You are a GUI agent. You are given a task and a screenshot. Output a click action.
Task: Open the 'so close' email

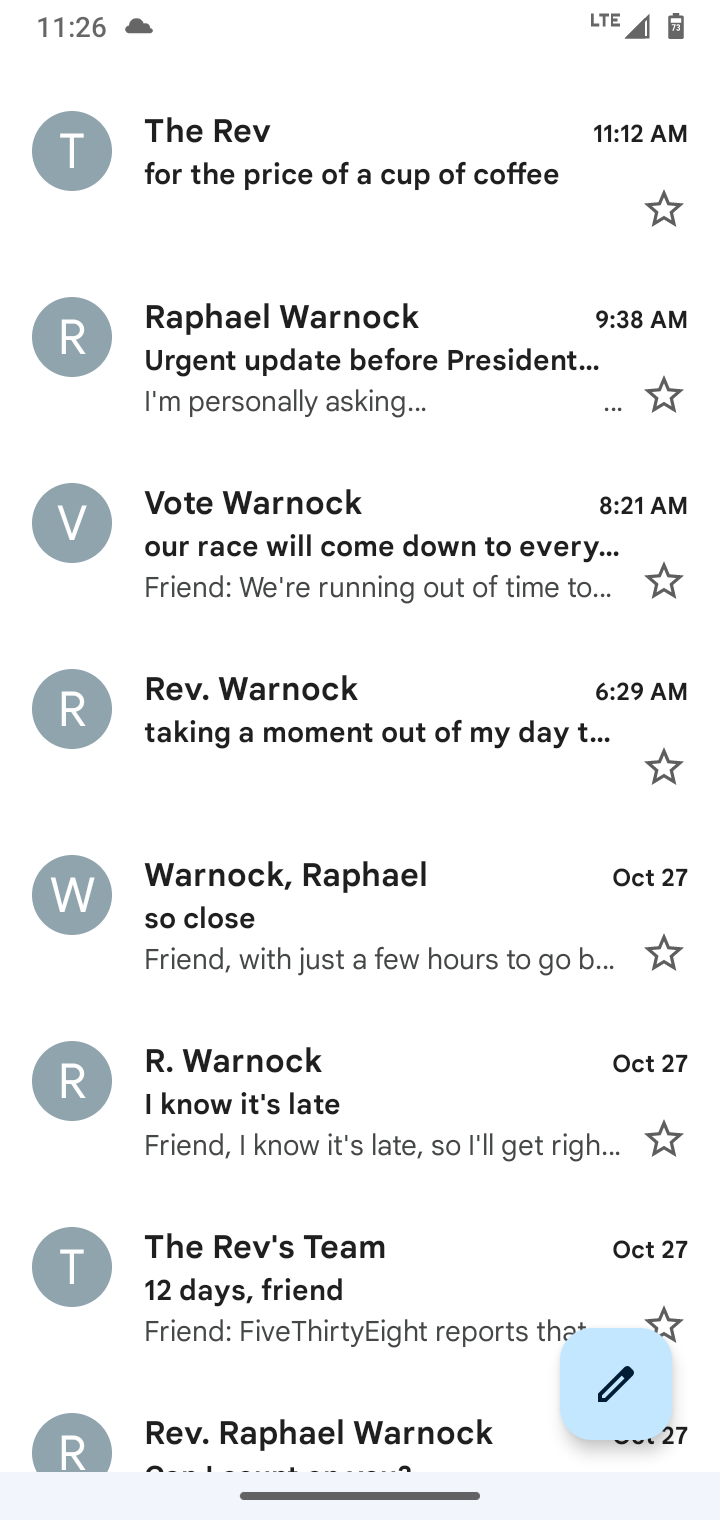360,915
